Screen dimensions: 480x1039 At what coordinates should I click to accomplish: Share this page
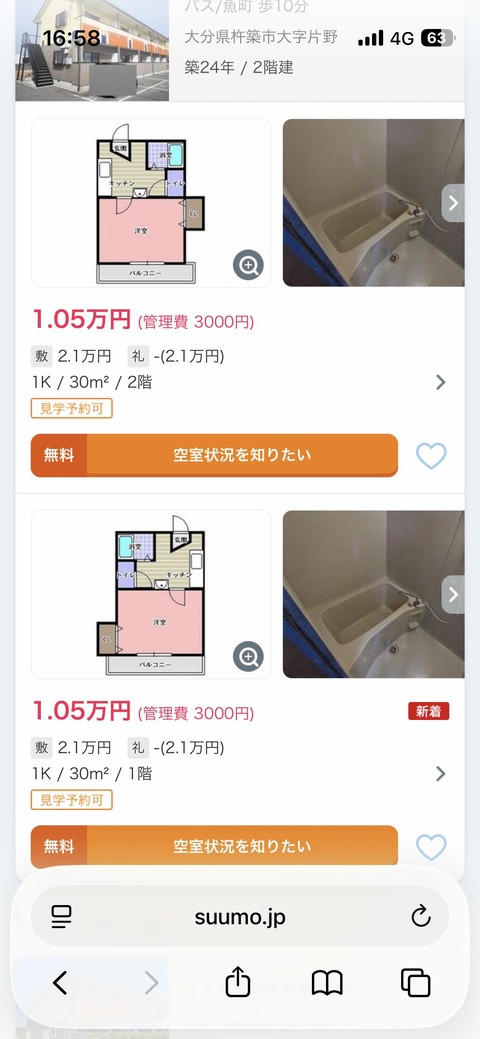[238, 981]
